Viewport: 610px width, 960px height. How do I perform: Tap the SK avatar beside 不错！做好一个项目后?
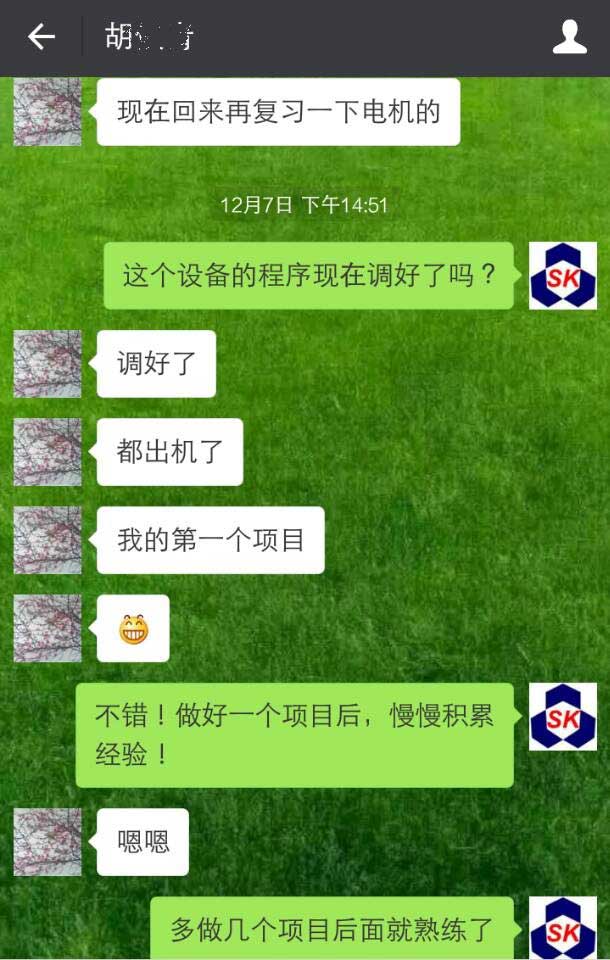tap(563, 716)
